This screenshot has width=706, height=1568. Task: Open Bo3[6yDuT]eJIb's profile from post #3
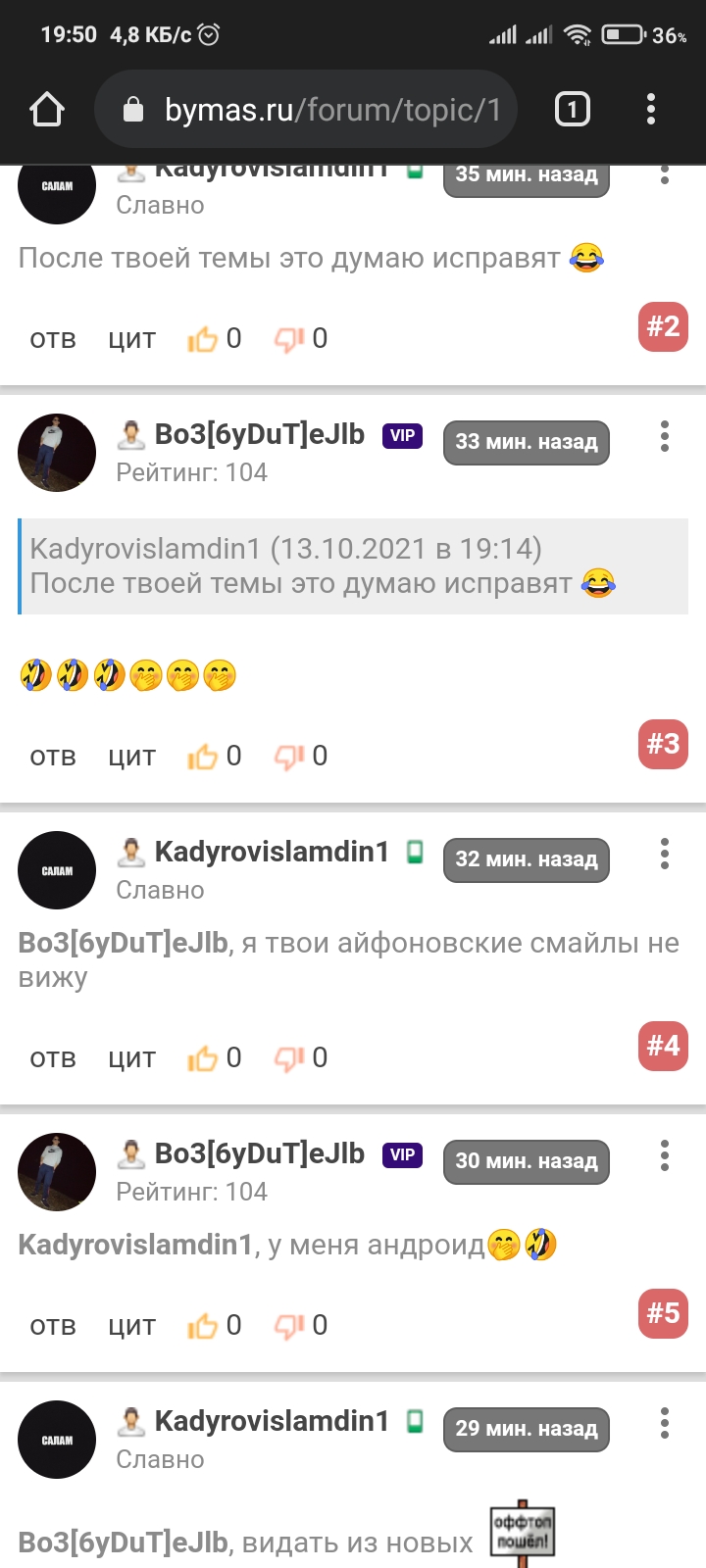tap(259, 434)
